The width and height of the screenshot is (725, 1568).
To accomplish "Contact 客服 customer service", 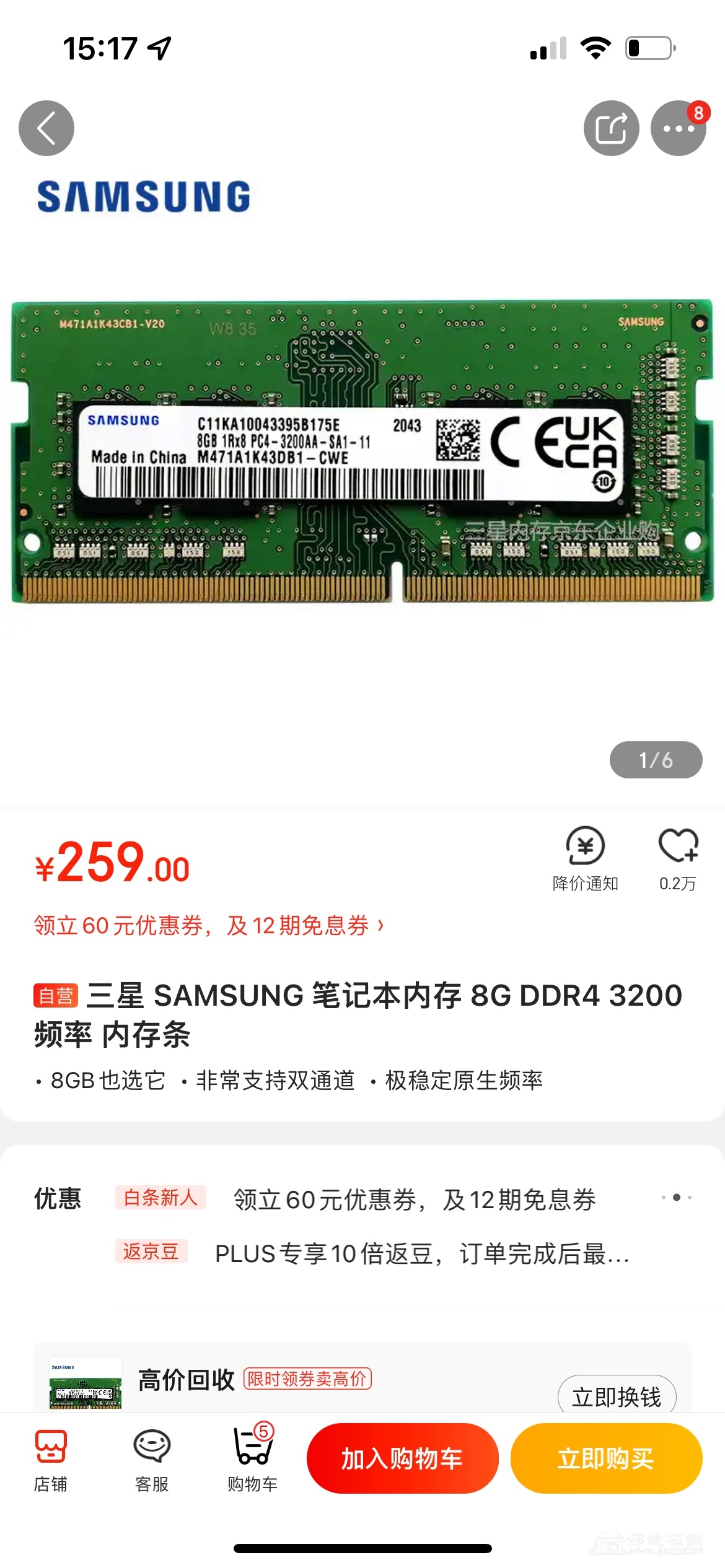I will point(152,1460).
